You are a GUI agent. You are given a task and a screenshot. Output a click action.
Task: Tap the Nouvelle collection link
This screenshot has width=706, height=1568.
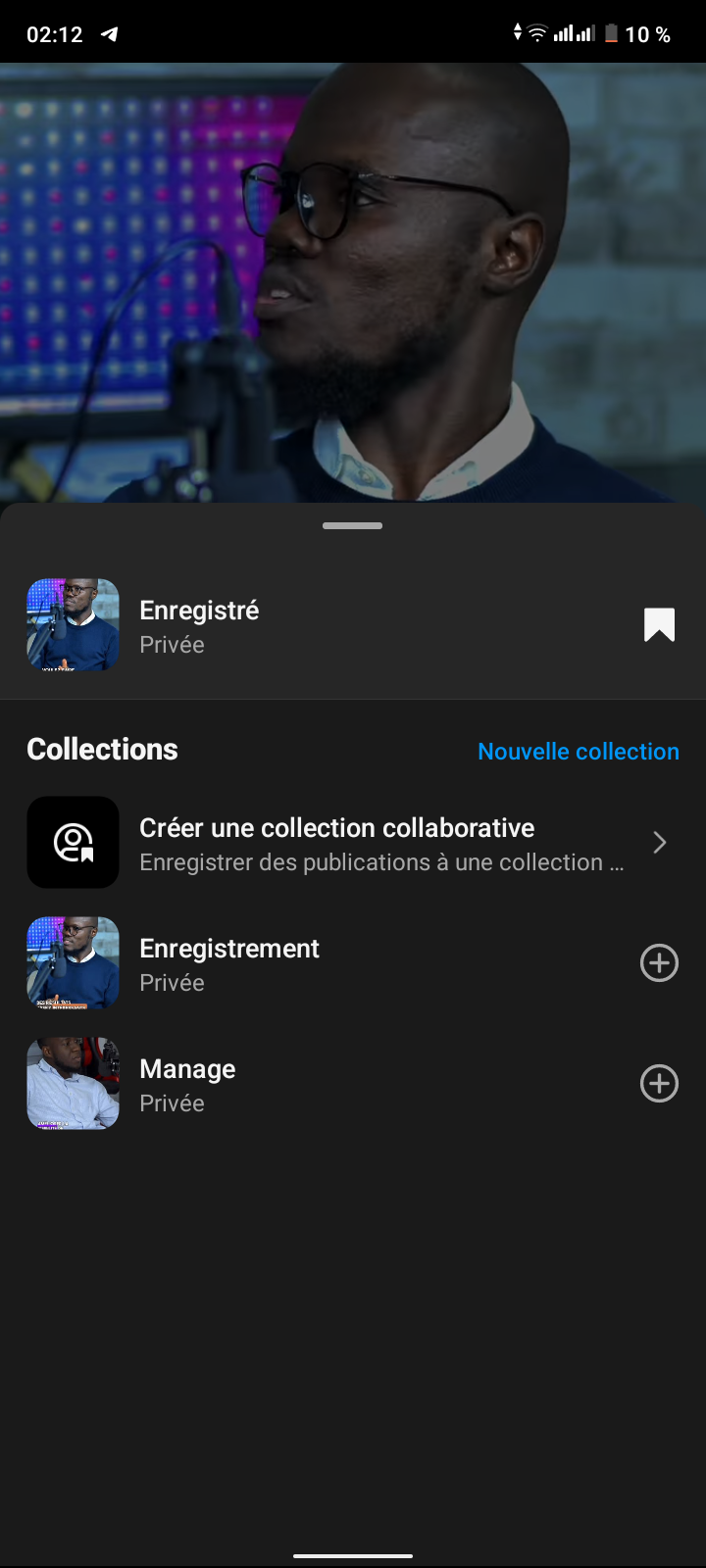(578, 752)
